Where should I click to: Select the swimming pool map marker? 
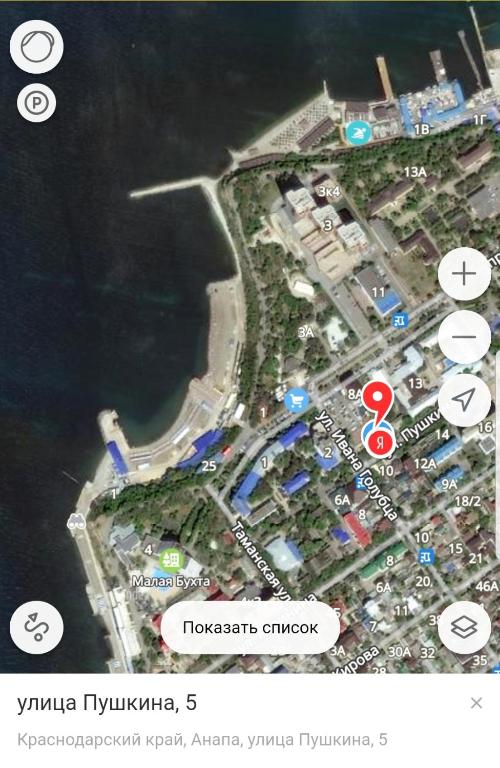(359, 132)
